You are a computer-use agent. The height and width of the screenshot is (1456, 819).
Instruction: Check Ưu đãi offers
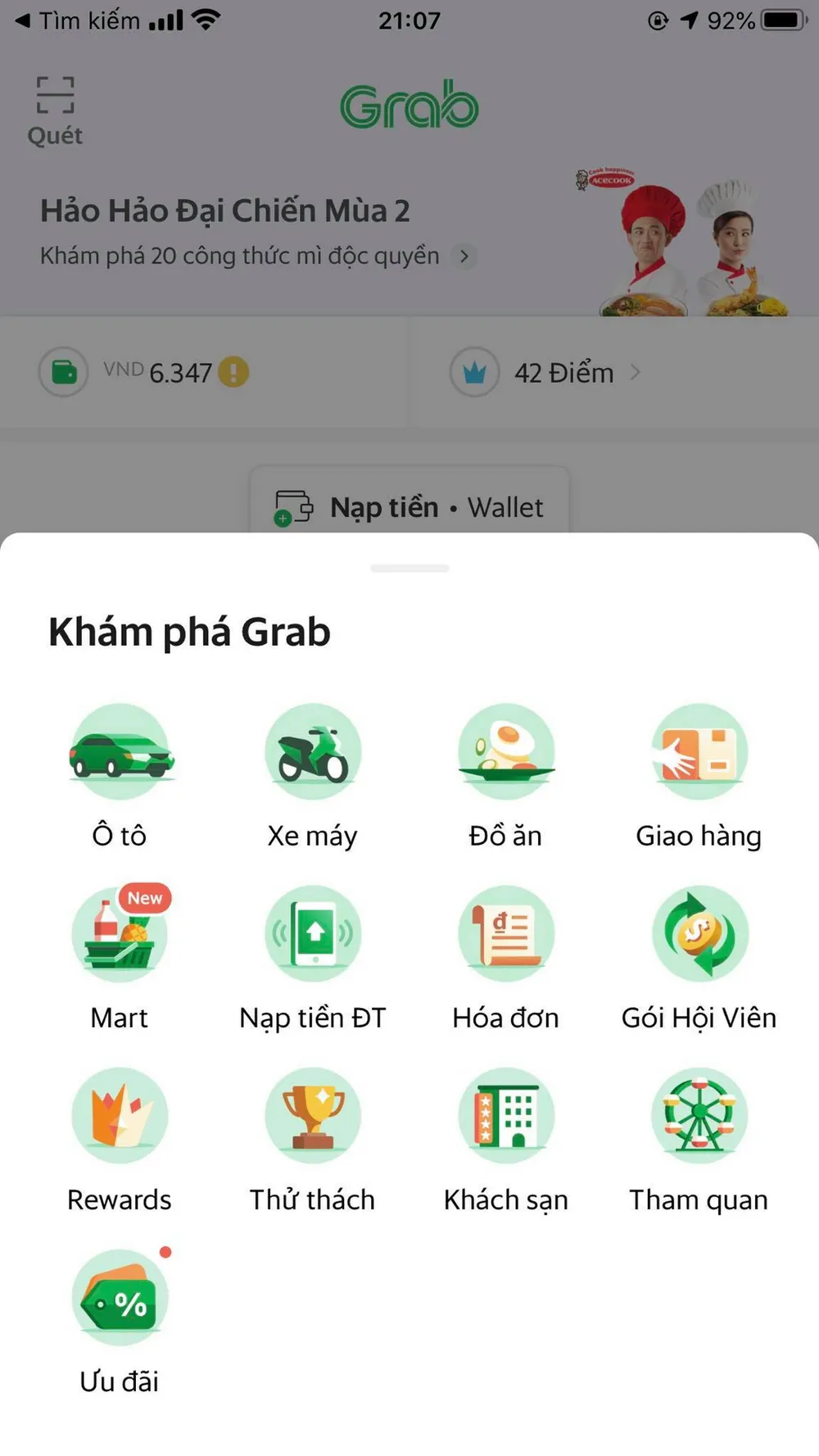[120, 1320]
